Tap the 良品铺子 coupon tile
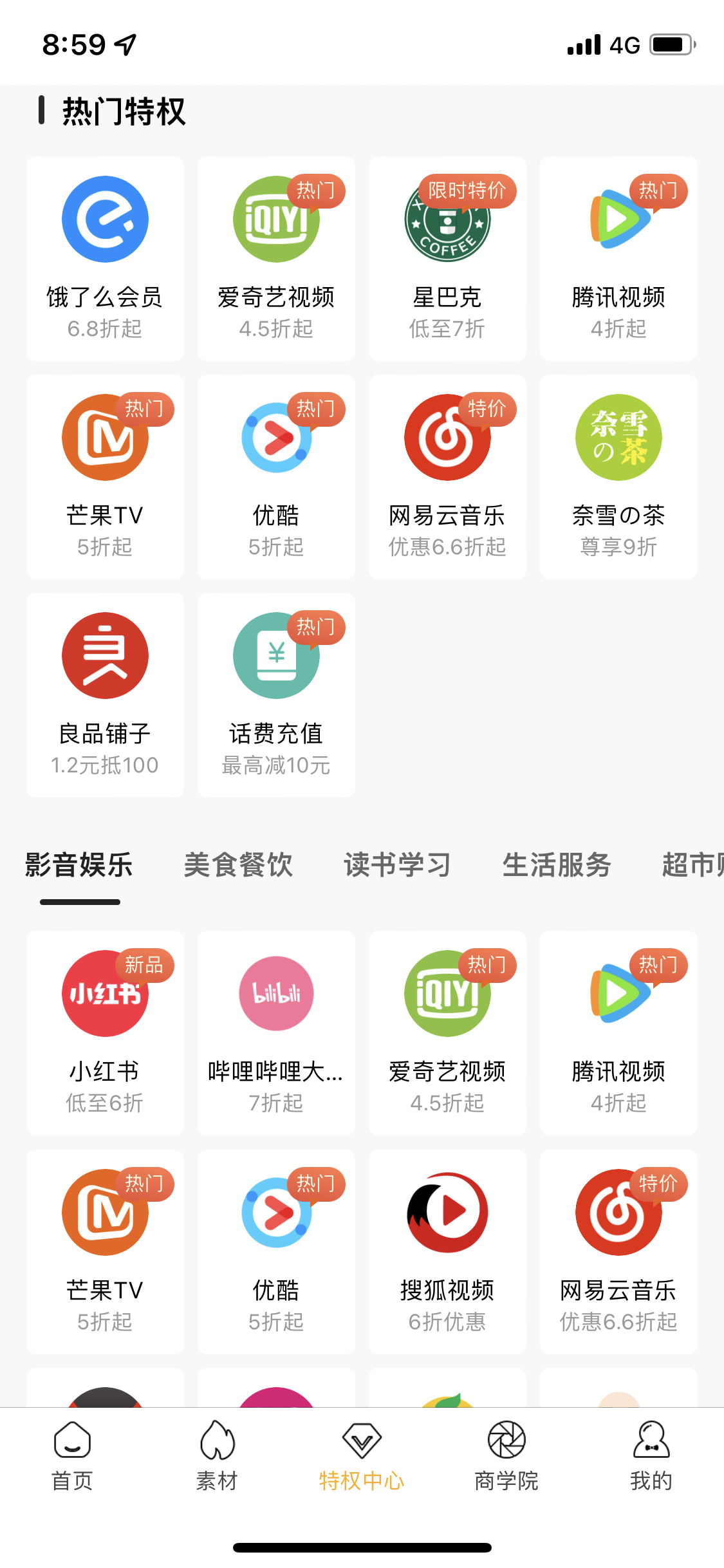724x1568 pixels. [105, 695]
